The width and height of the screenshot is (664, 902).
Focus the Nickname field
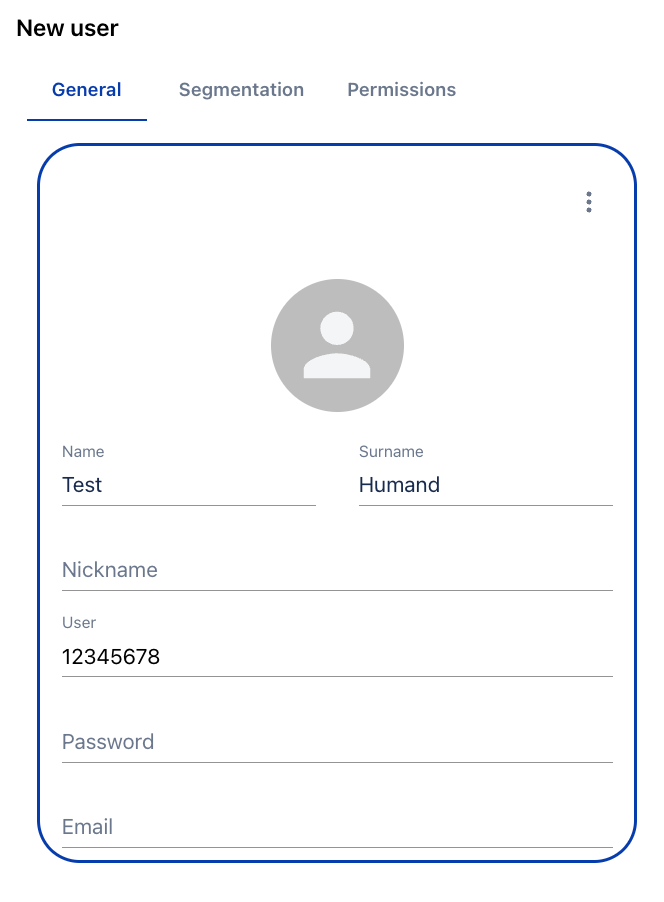tap(336, 570)
